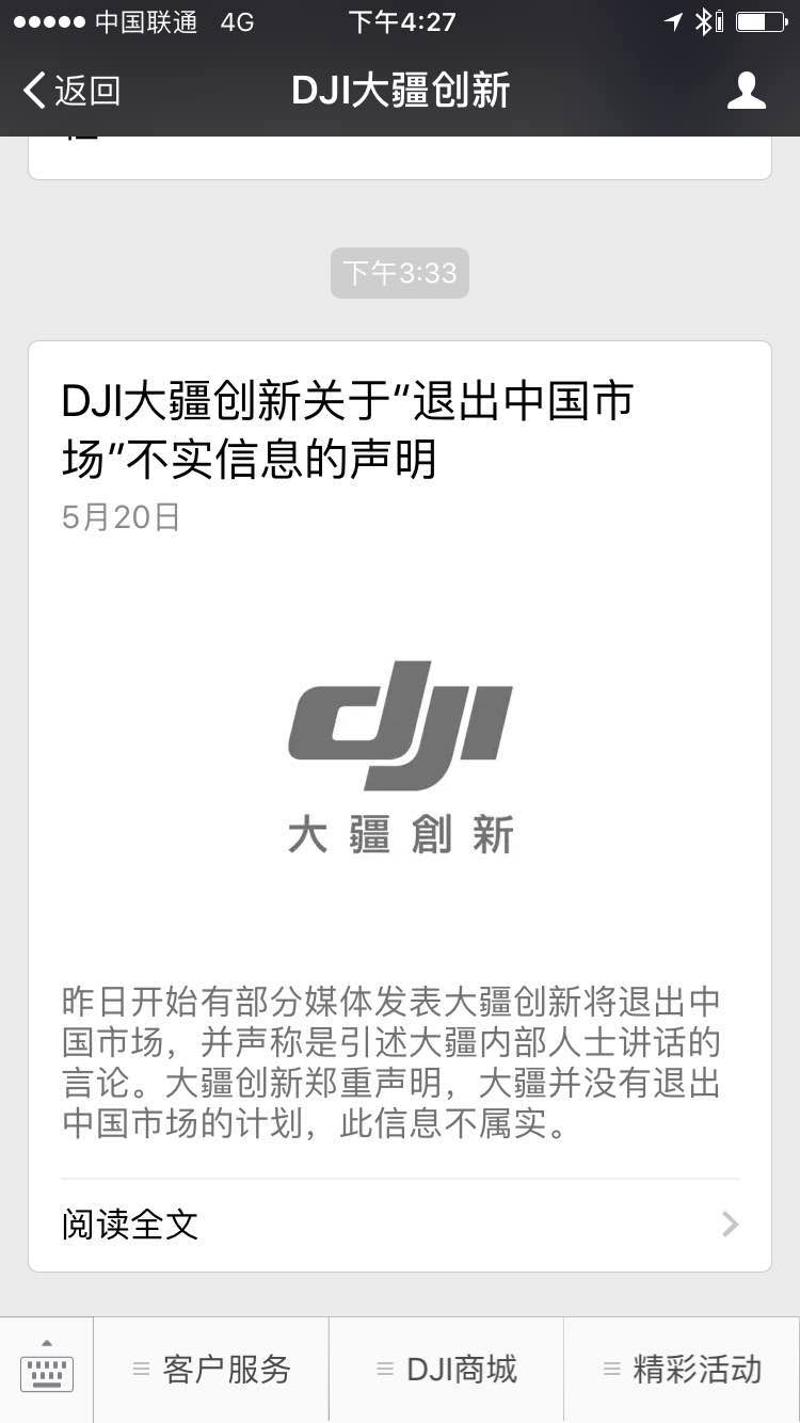Tap 阅读全文 to read full article

pos(400,1224)
